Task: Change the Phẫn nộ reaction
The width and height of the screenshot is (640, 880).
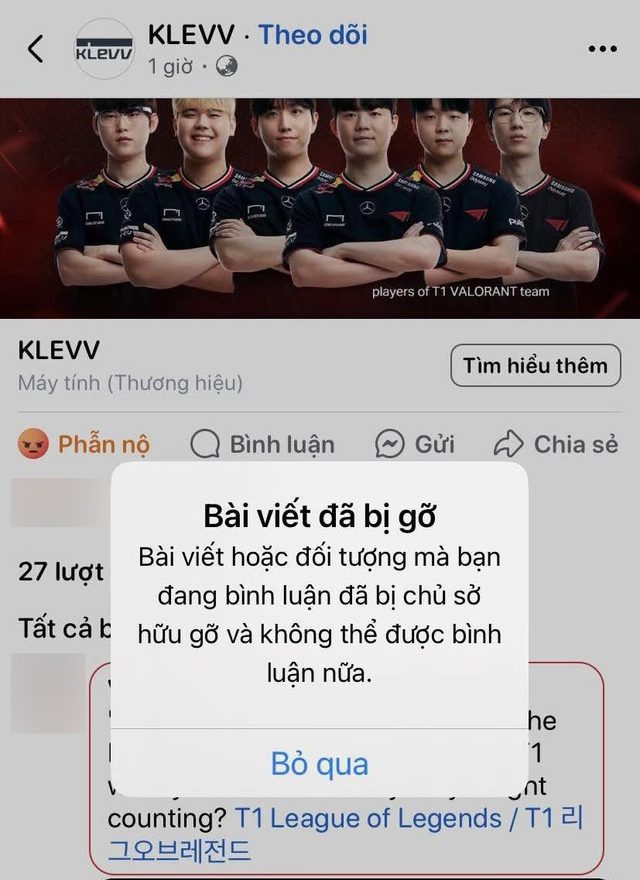Action: pos(84,444)
